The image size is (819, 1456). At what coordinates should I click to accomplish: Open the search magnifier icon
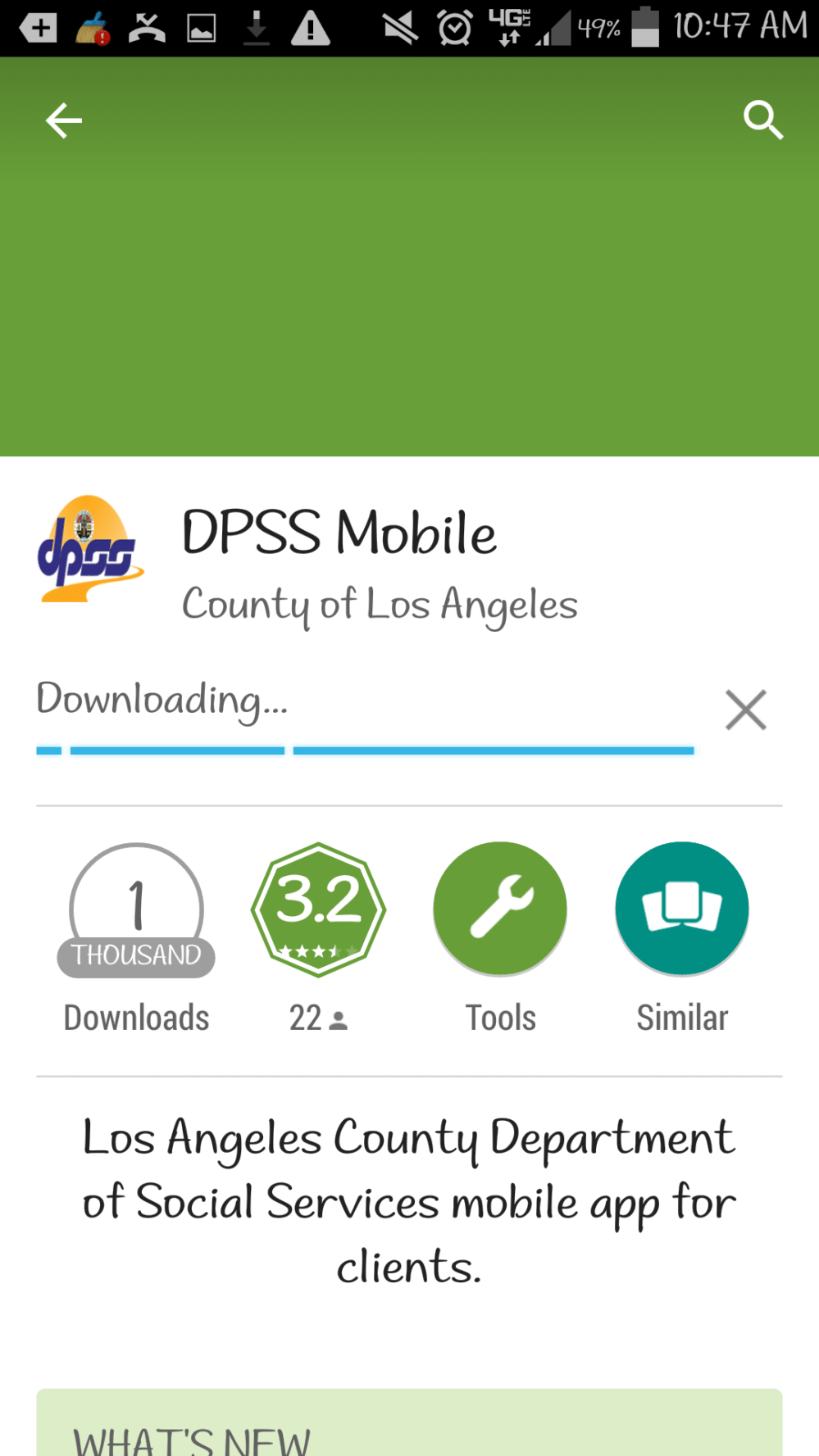click(x=762, y=121)
